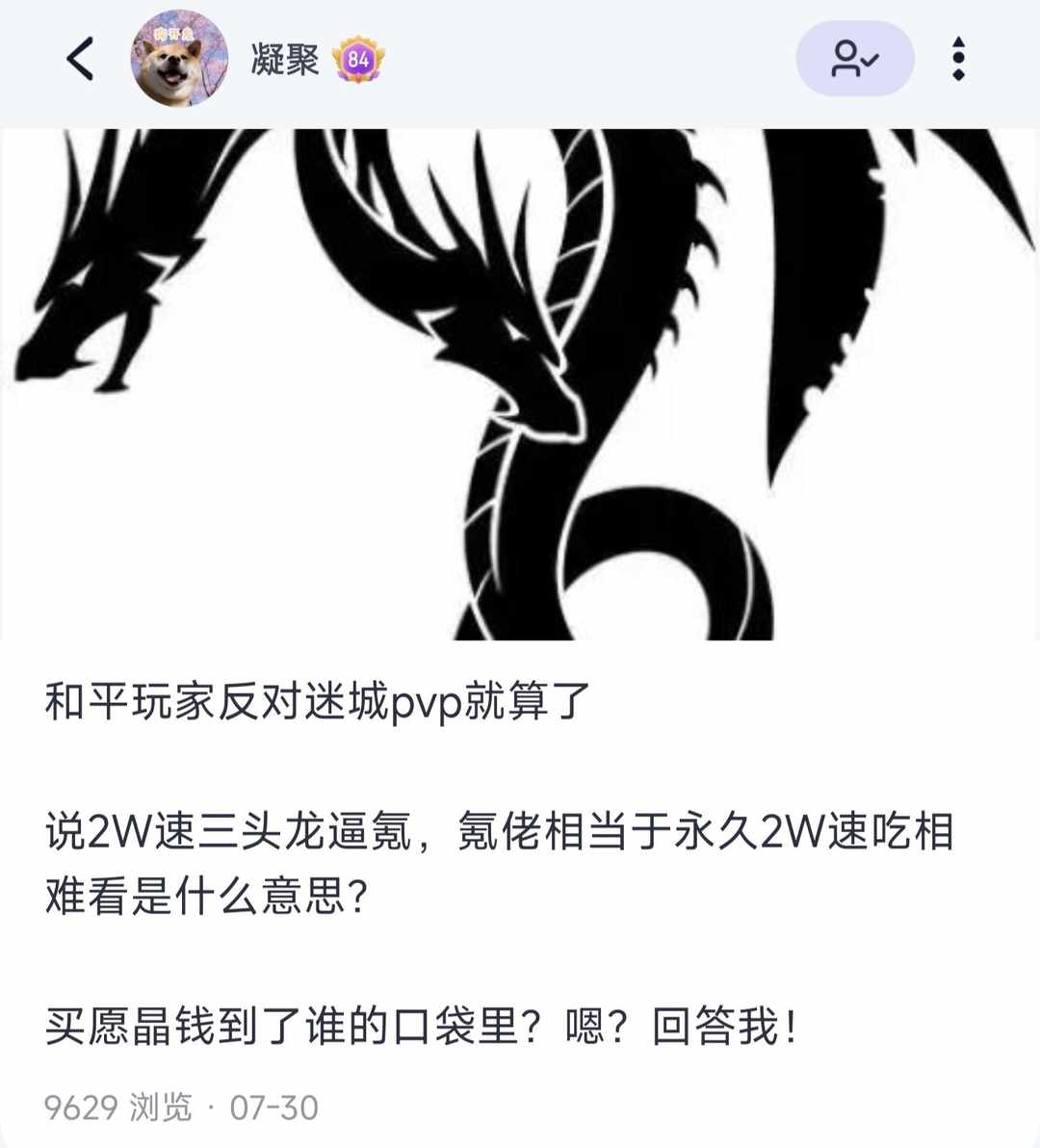Open the three-dot overflow menu
This screenshot has width=1040, height=1148.
pos(957,59)
